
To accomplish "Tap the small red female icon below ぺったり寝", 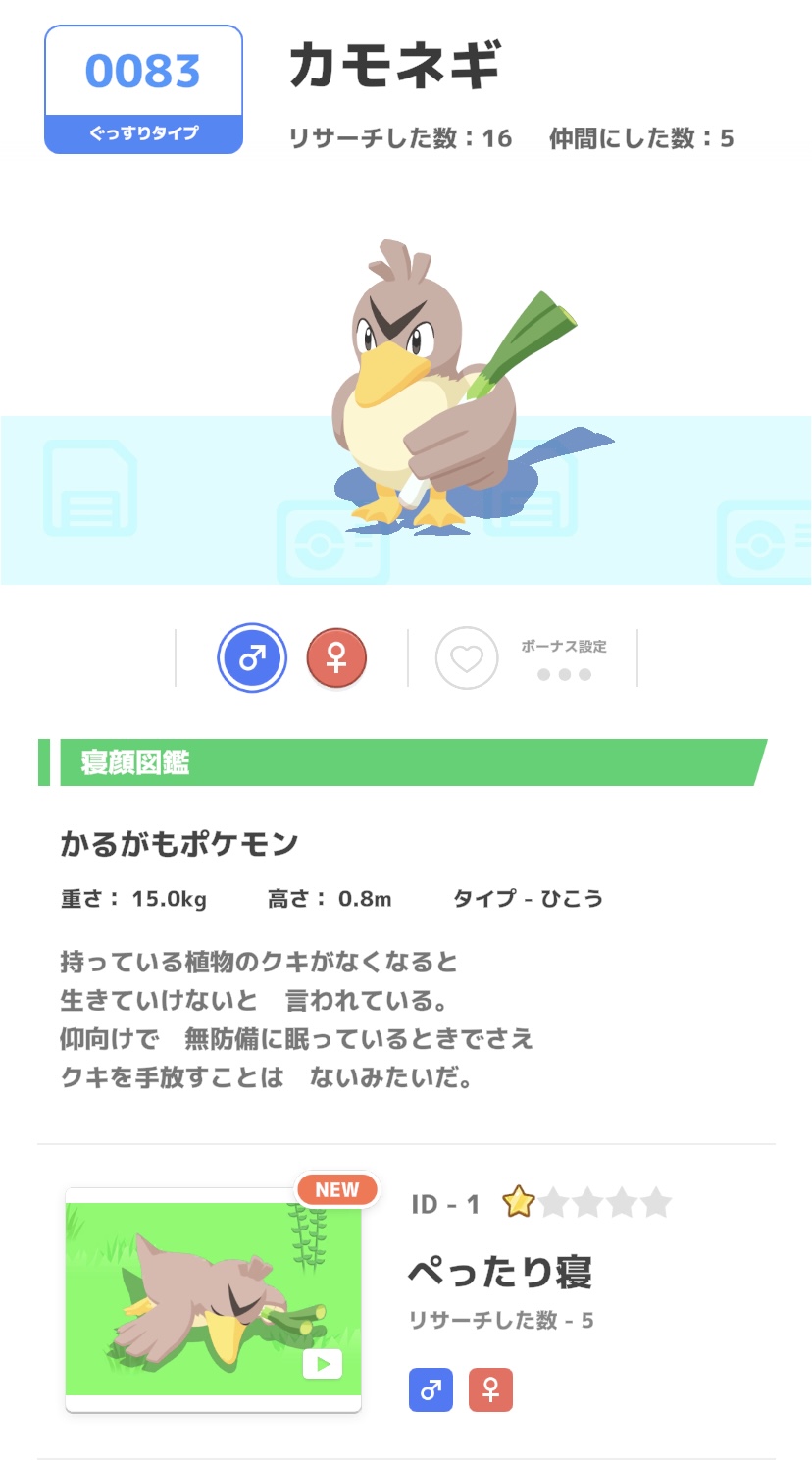I will pos(490,1389).
